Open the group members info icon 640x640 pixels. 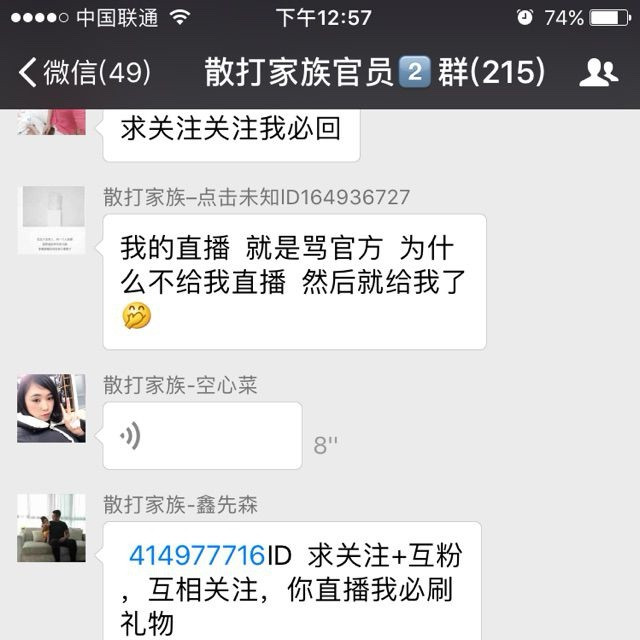[598, 73]
